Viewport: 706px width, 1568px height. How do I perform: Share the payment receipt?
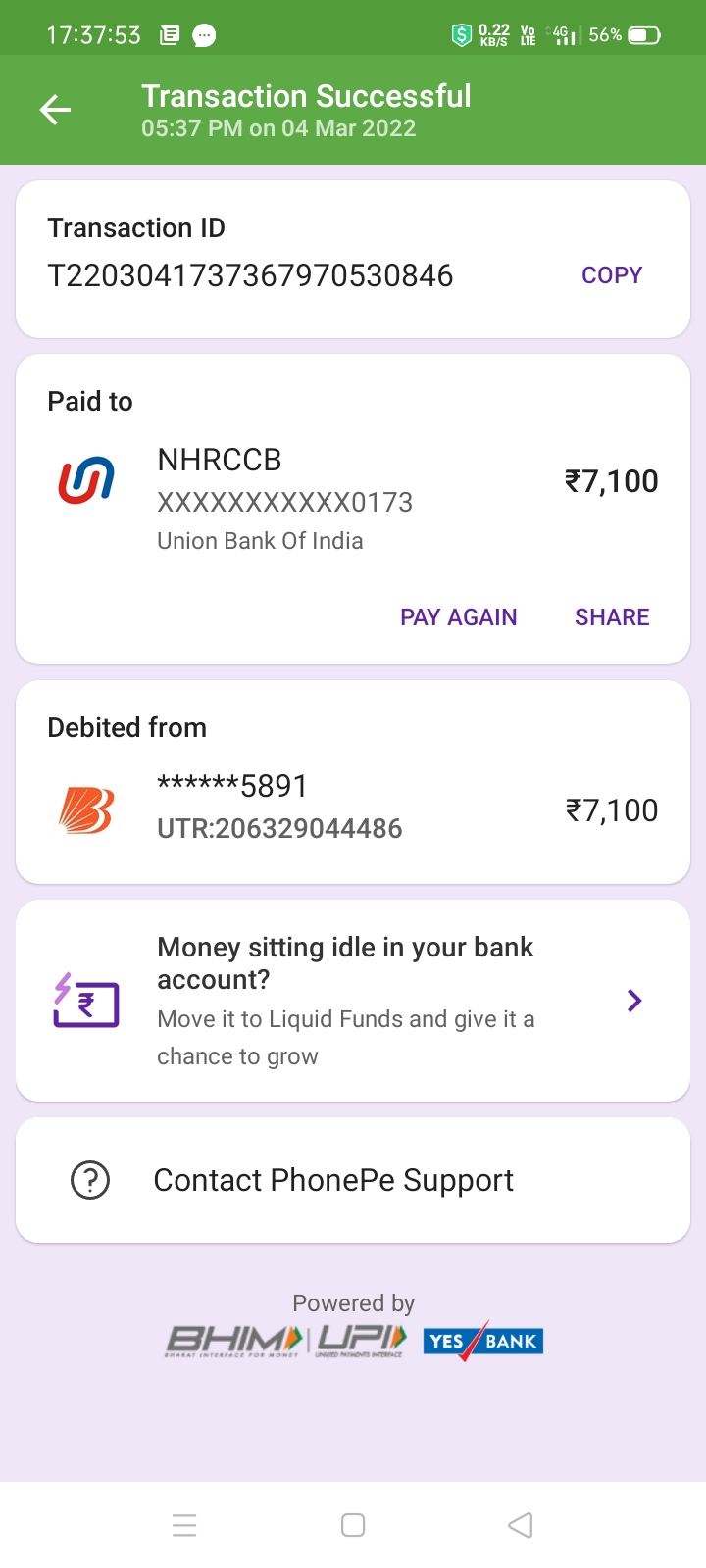coord(612,617)
